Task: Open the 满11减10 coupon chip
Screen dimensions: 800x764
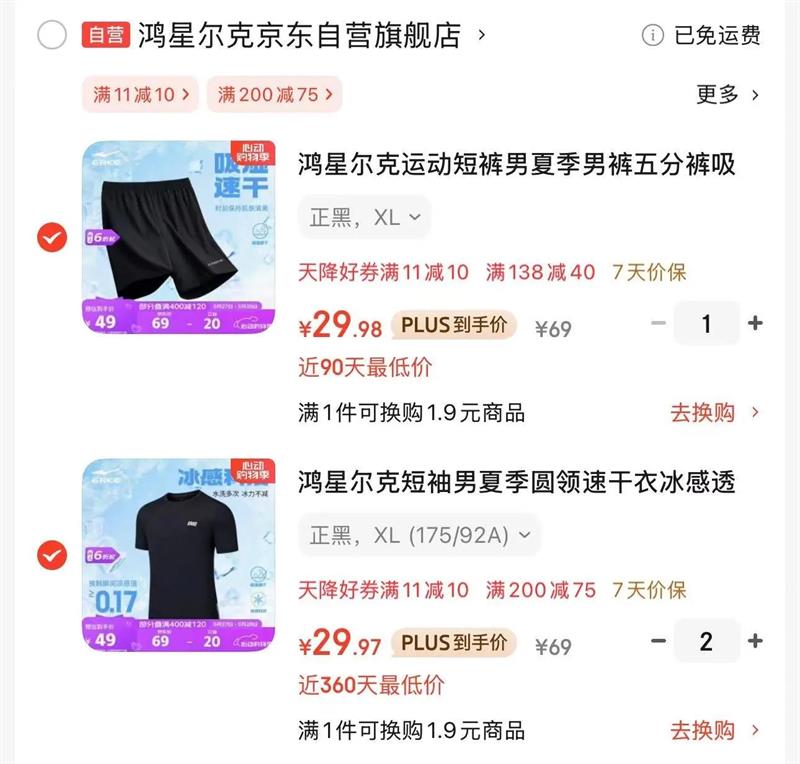Action: click(x=140, y=94)
